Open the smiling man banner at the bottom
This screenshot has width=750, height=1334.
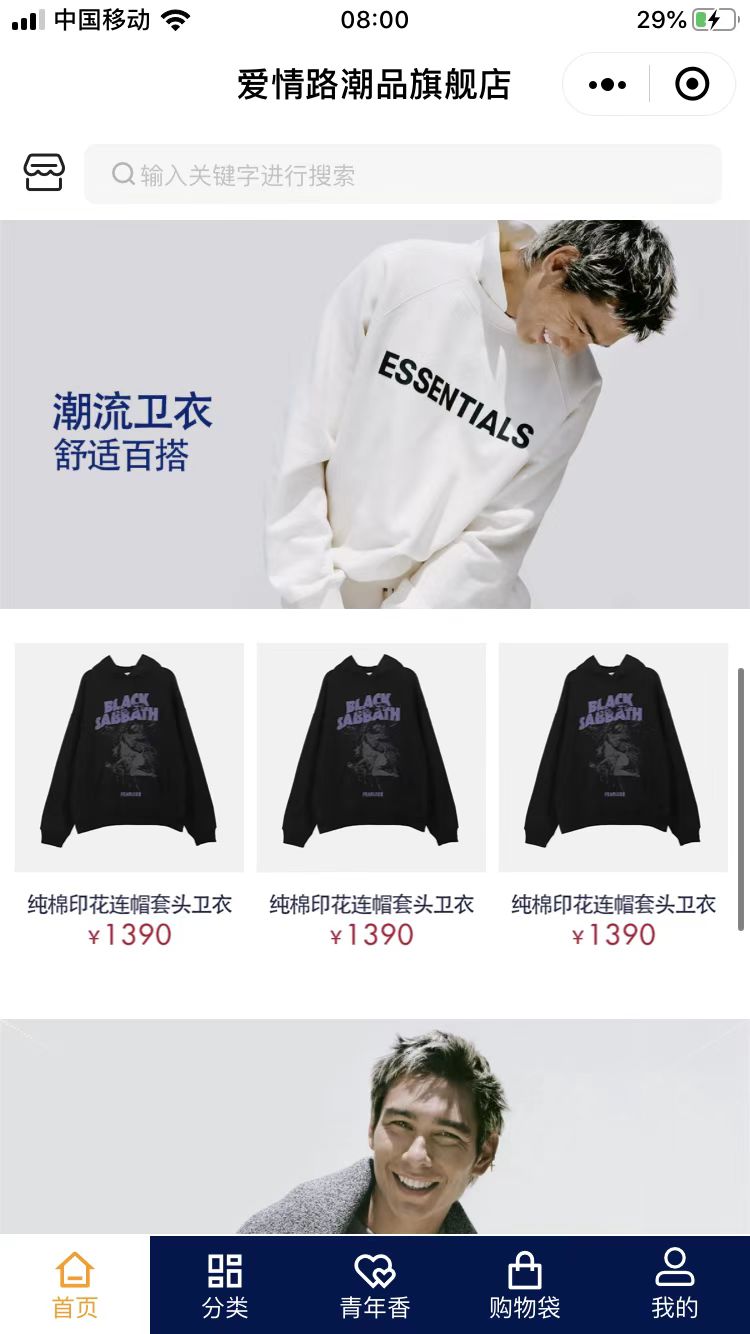tap(374, 1126)
